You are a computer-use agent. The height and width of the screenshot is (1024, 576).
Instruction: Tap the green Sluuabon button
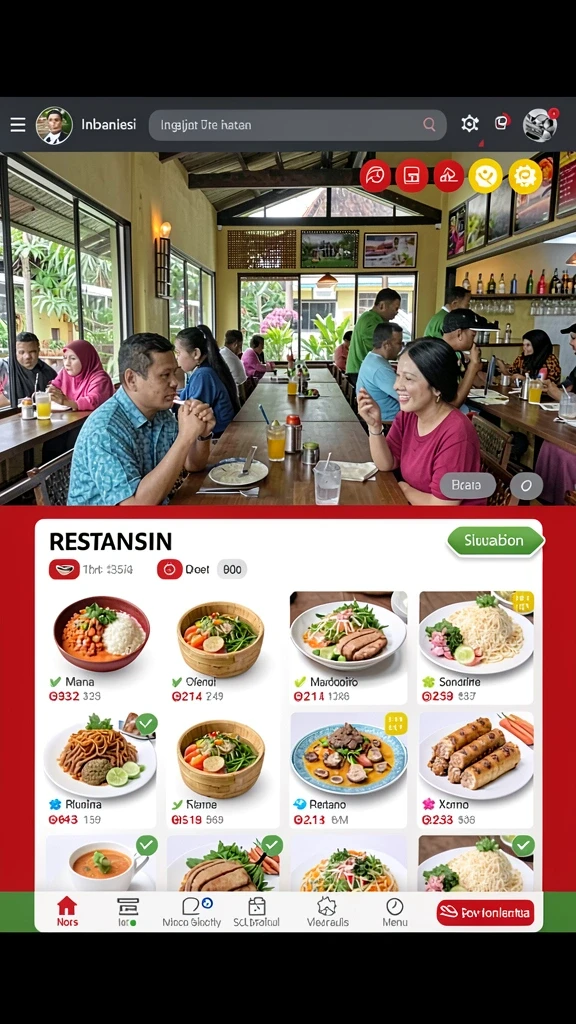pyautogui.click(x=495, y=541)
